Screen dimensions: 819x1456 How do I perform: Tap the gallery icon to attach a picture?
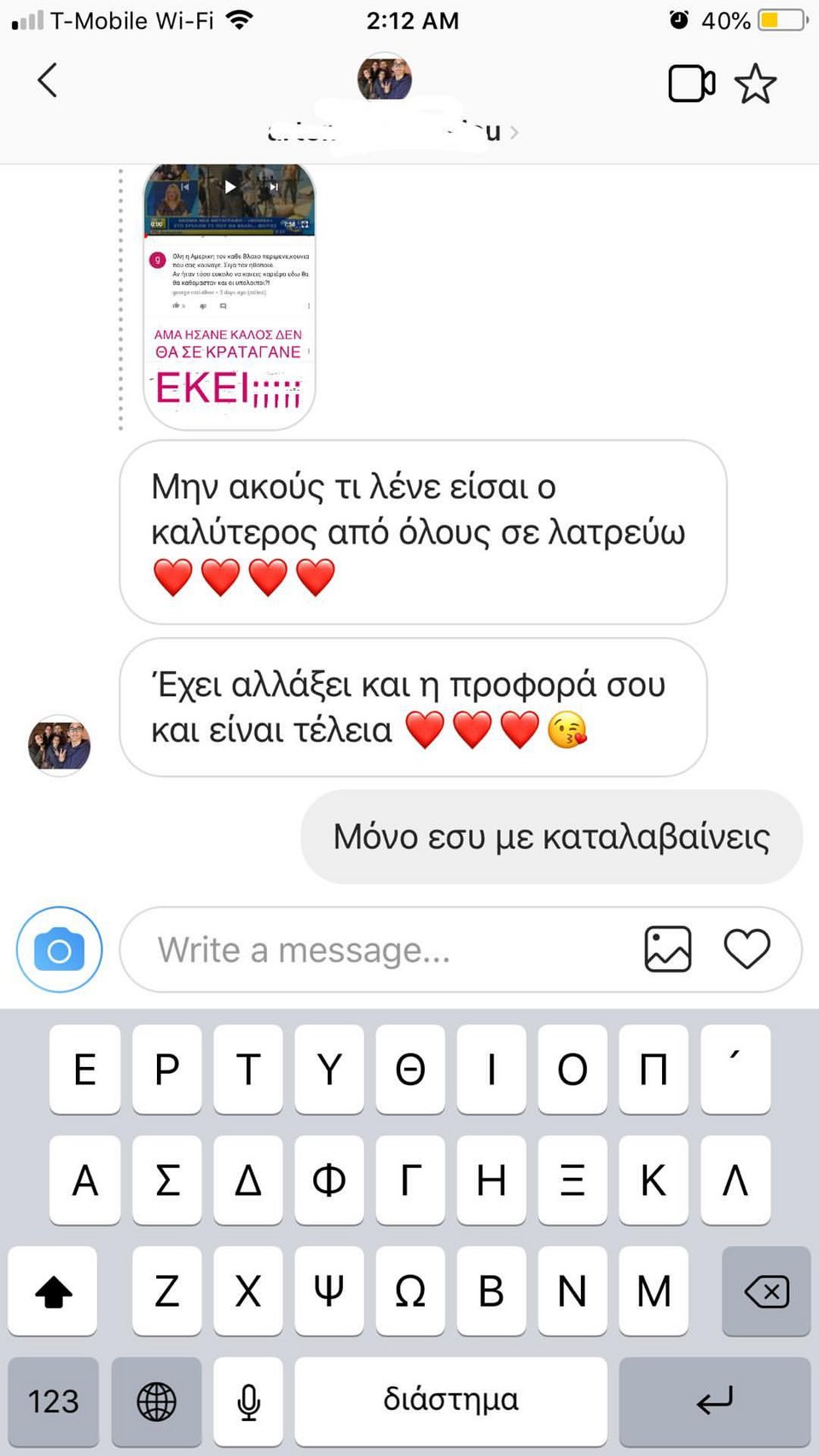669,948
